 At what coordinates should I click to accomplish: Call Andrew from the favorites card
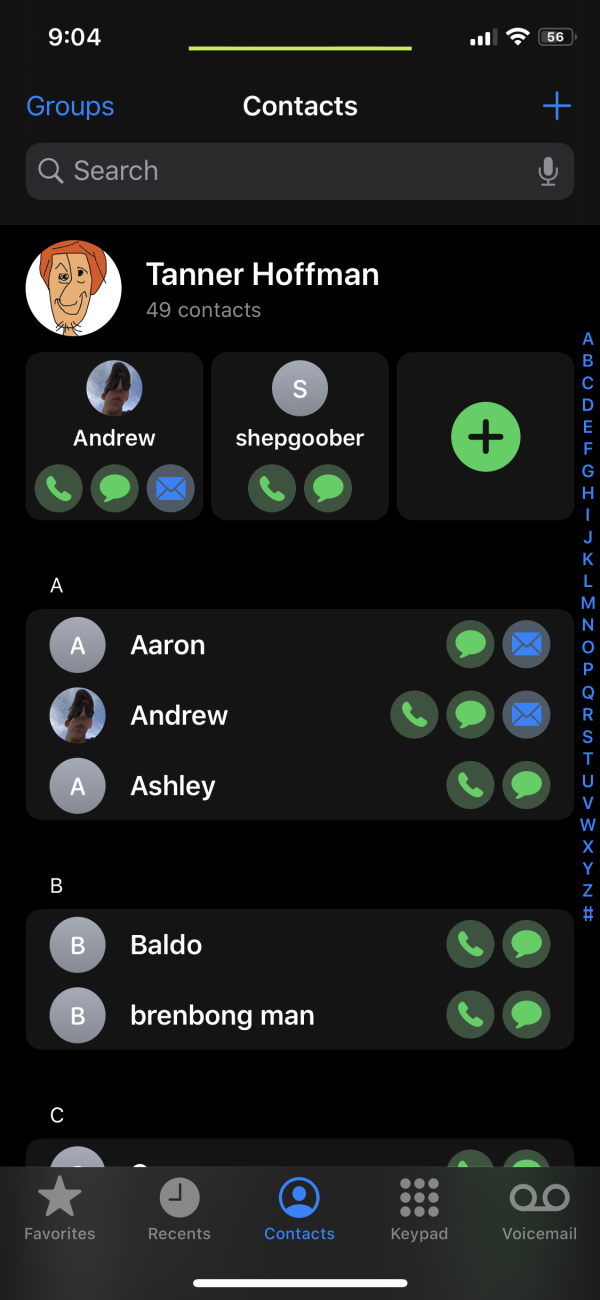(x=59, y=489)
